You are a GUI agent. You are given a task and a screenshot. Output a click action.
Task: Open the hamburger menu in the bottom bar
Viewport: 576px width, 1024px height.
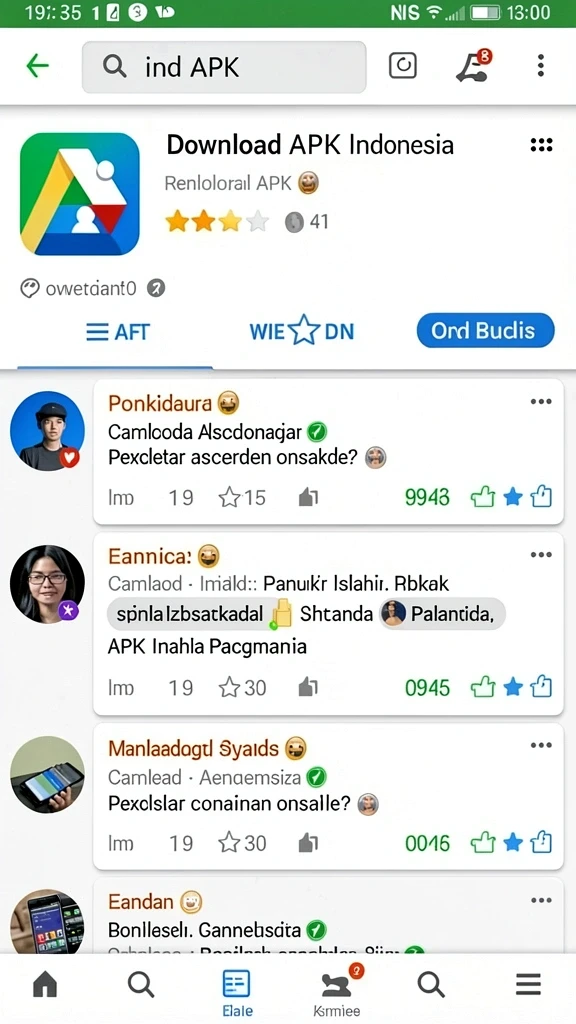pos(528,984)
